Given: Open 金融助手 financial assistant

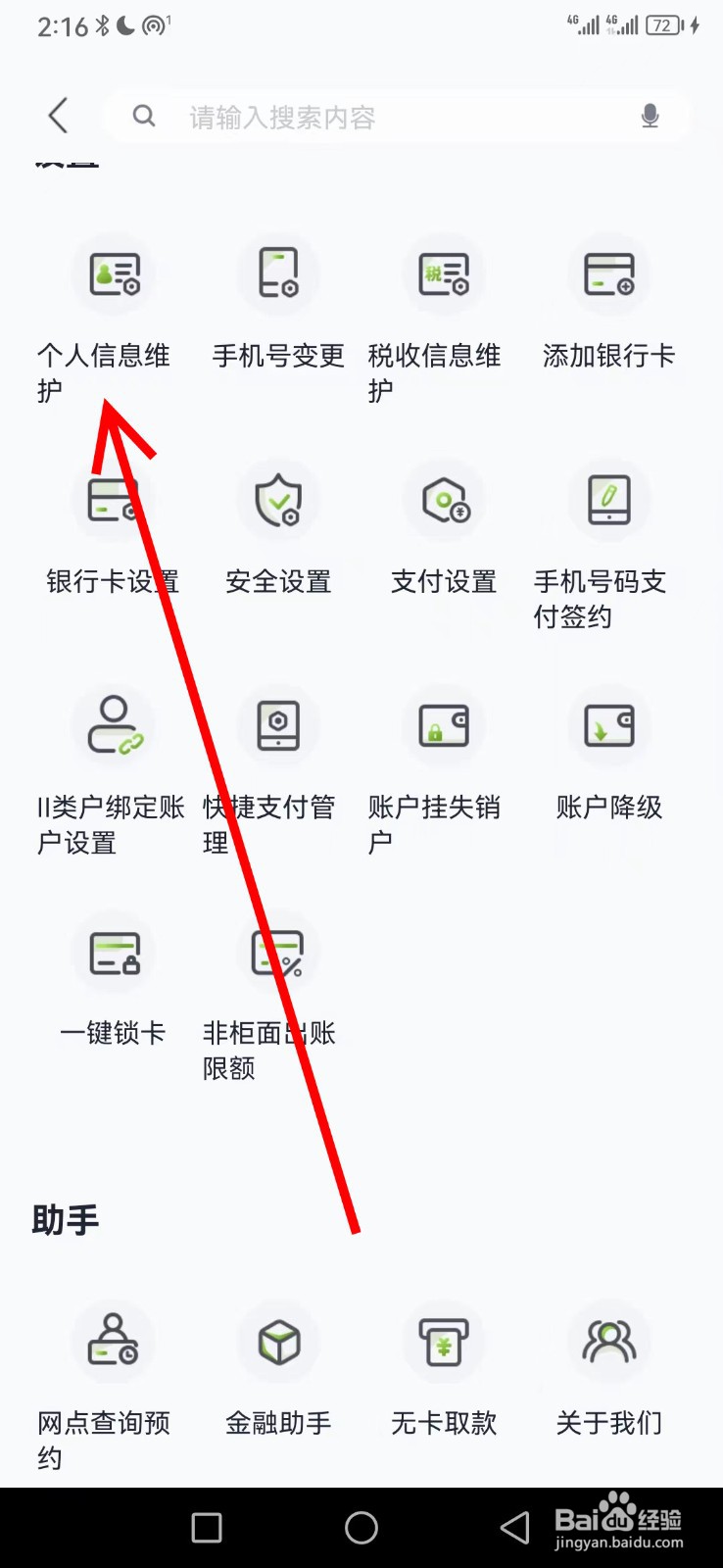Looking at the screenshot, I should tap(277, 1382).
